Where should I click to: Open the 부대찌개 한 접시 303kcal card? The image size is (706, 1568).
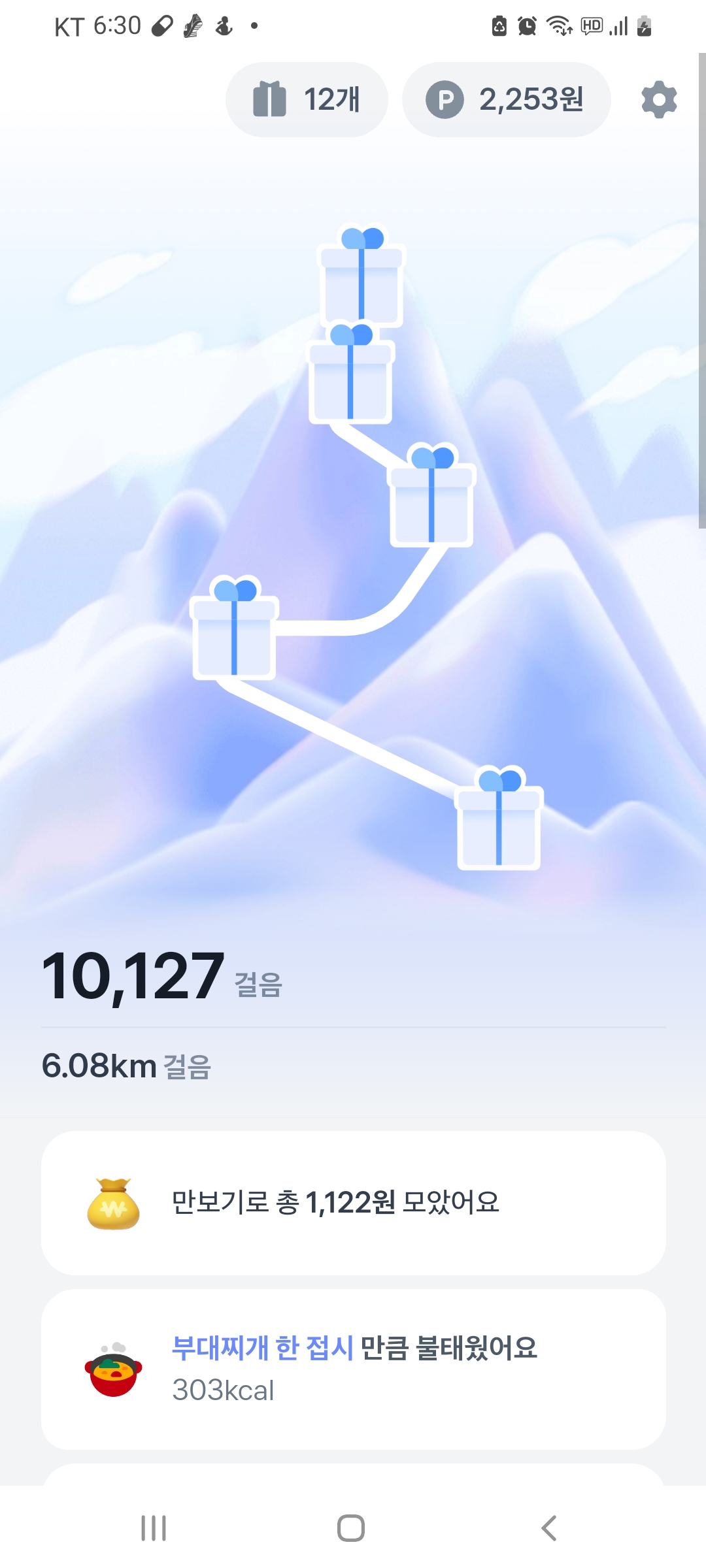click(353, 1369)
